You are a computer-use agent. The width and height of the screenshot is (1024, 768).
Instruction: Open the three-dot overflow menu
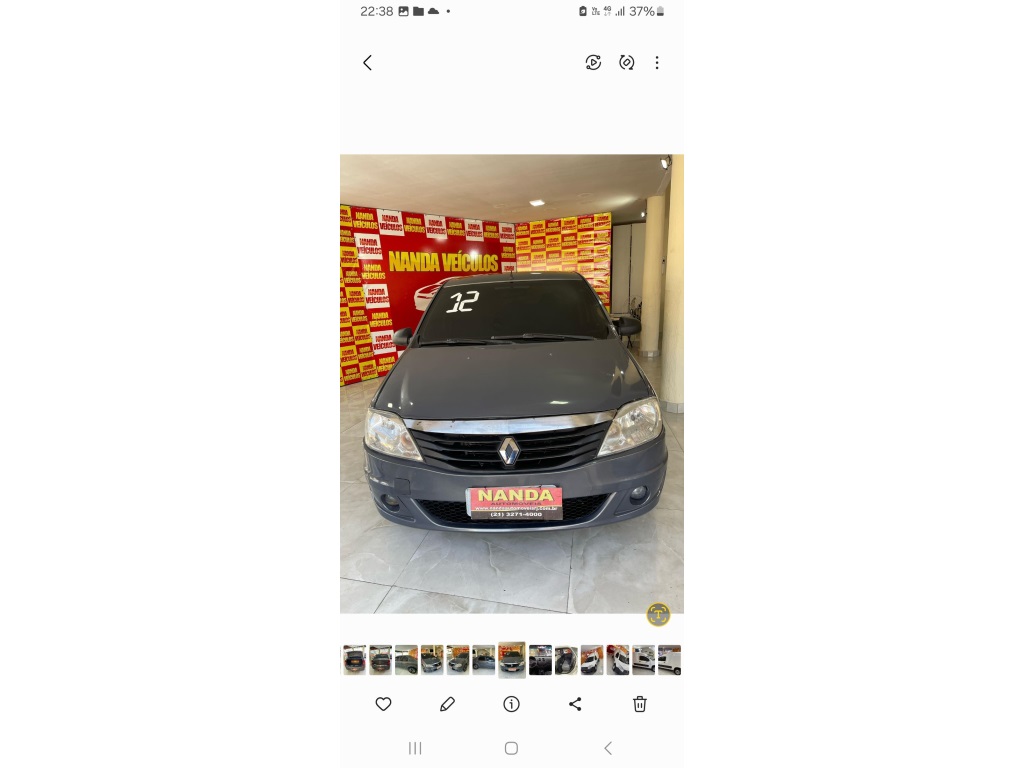(x=657, y=63)
